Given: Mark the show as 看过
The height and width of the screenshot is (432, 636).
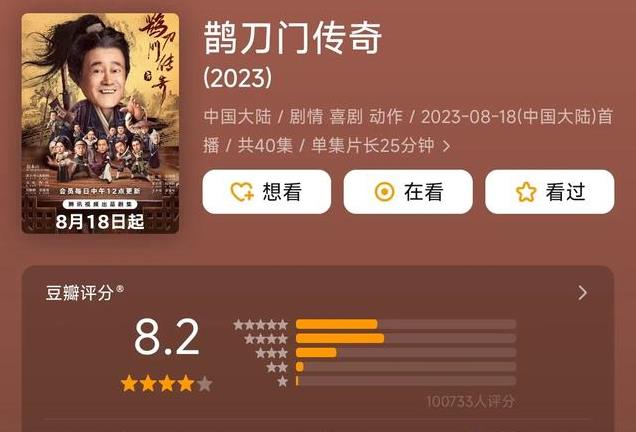Looking at the screenshot, I should pyautogui.click(x=549, y=192).
